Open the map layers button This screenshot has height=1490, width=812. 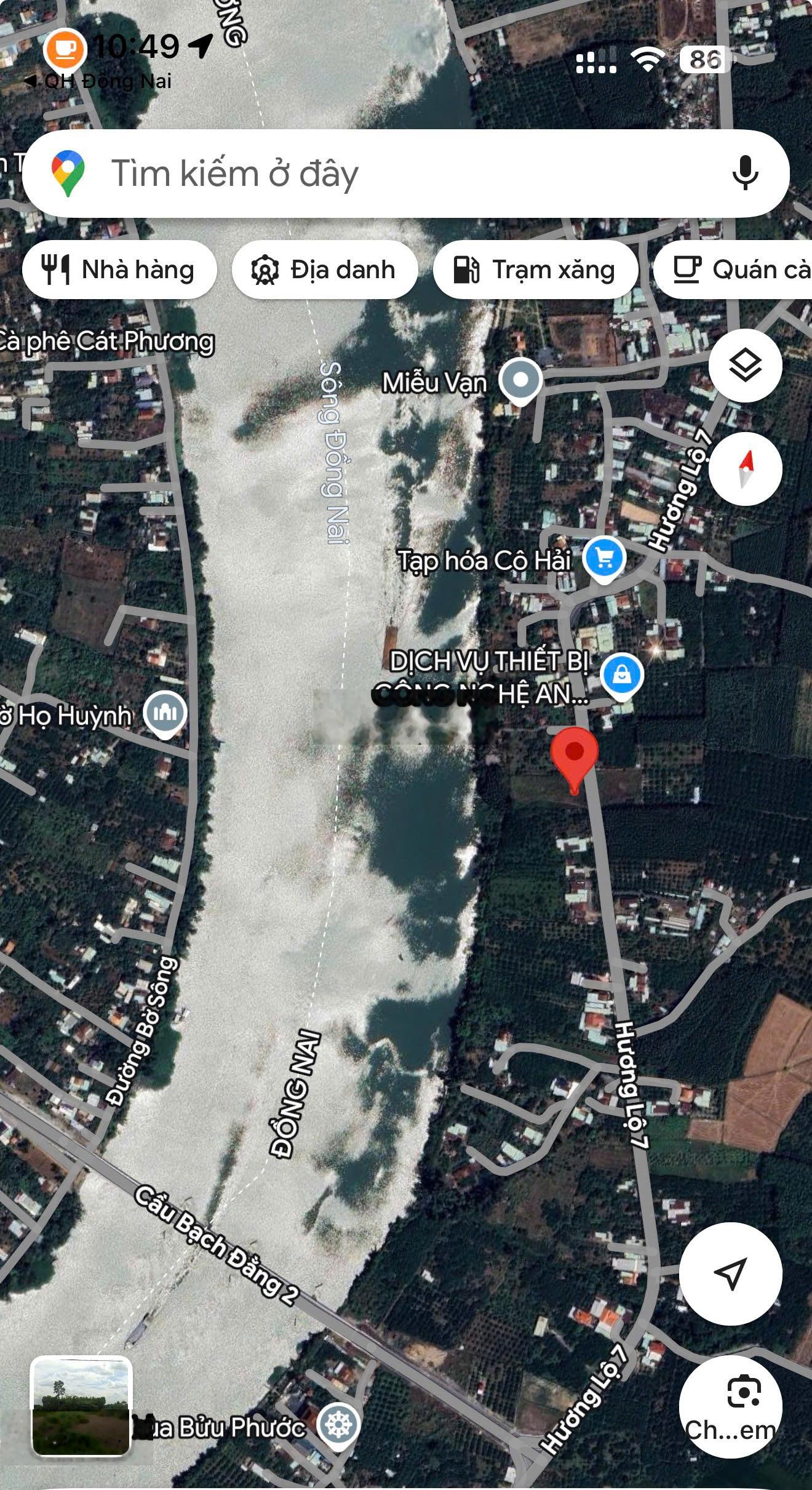coord(745,366)
